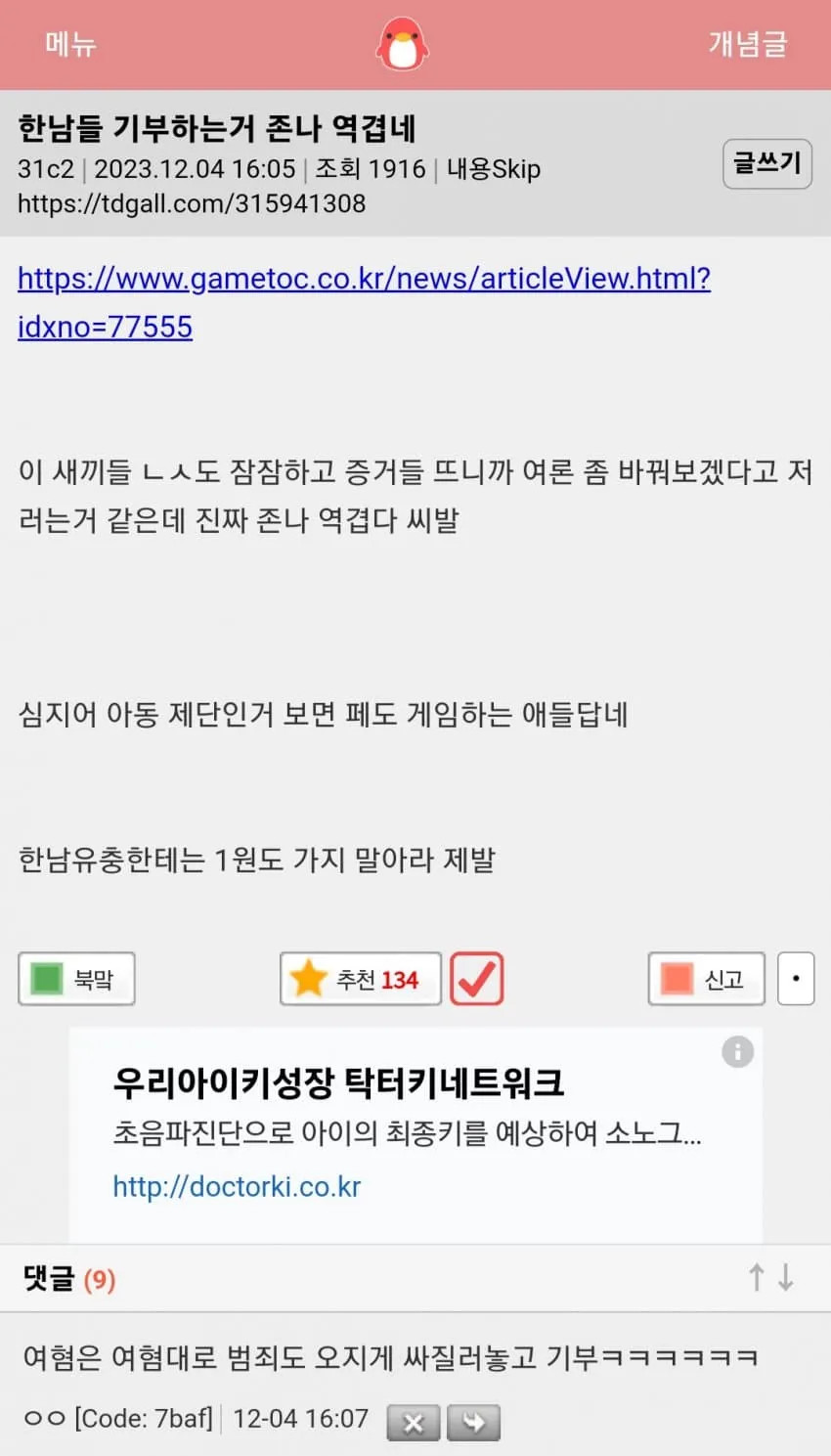Delete the comment by Code 7baf
The width and height of the screenshot is (831, 1456).
[x=413, y=1423]
